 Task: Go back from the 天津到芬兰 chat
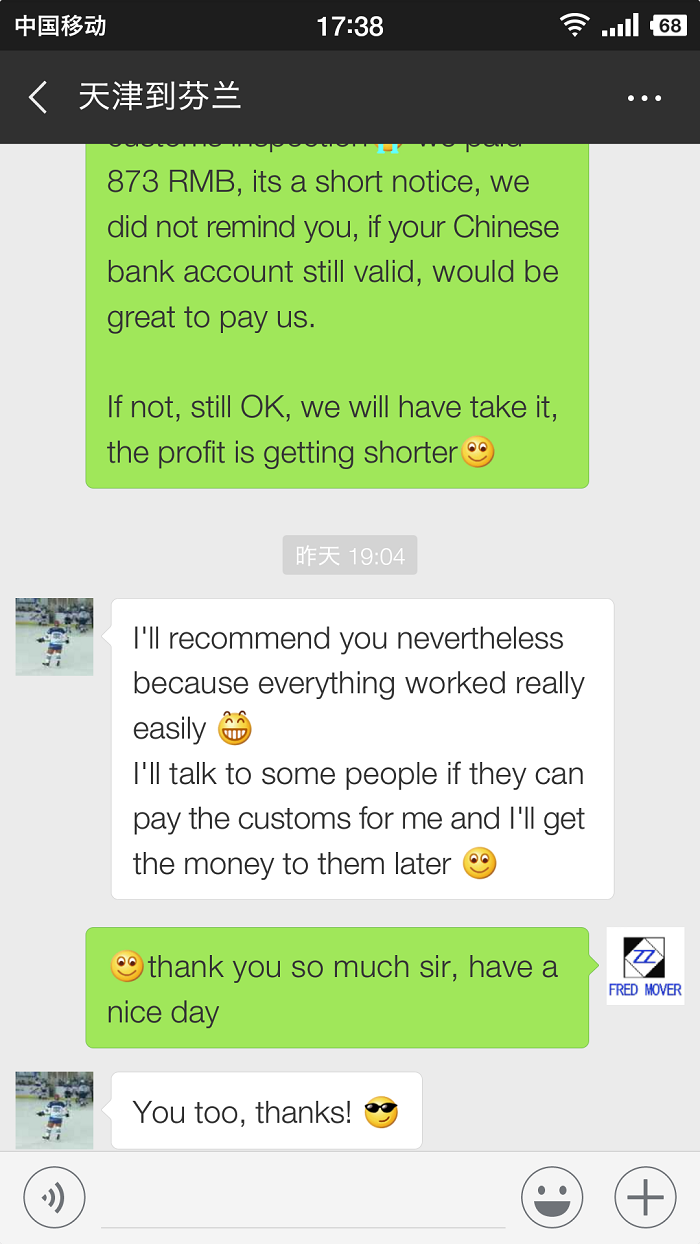click(x=38, y=97)
